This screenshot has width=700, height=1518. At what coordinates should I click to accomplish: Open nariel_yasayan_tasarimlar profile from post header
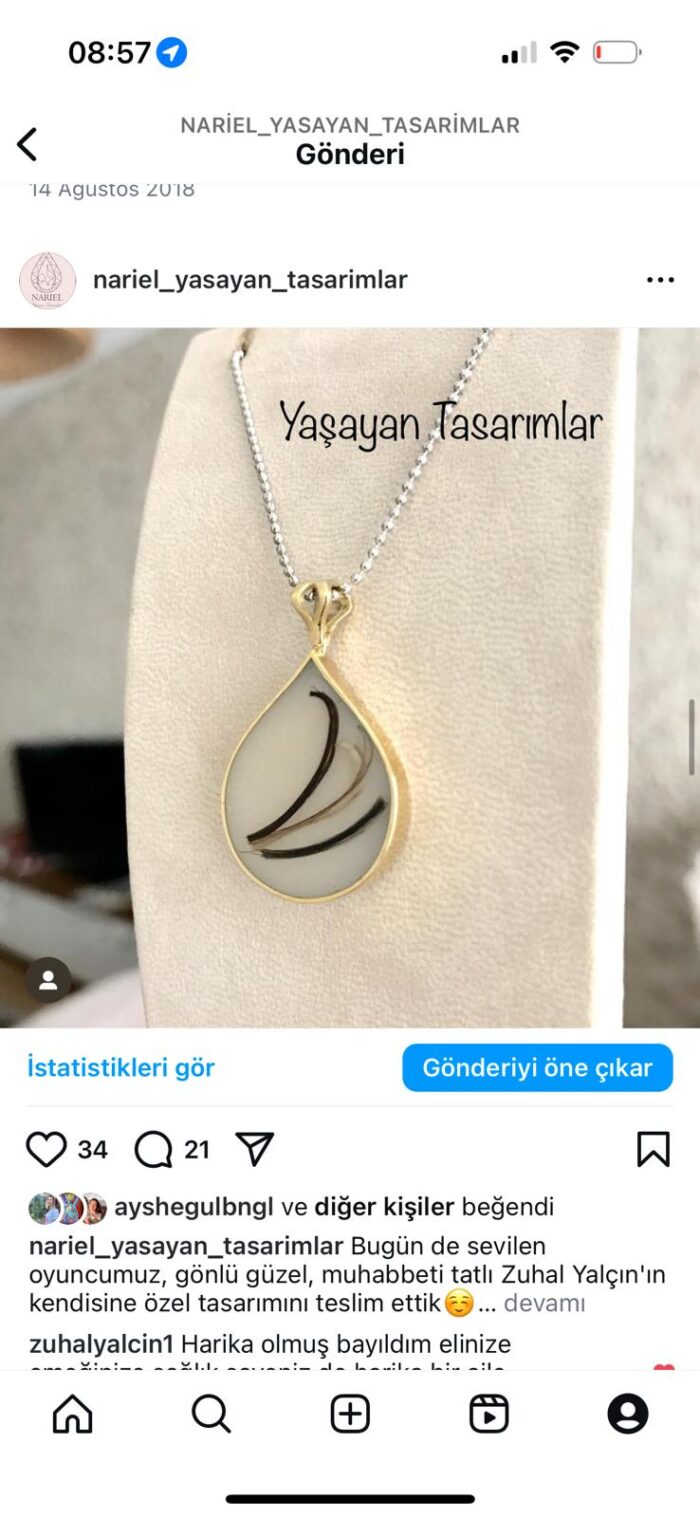[x=250, y=280]
